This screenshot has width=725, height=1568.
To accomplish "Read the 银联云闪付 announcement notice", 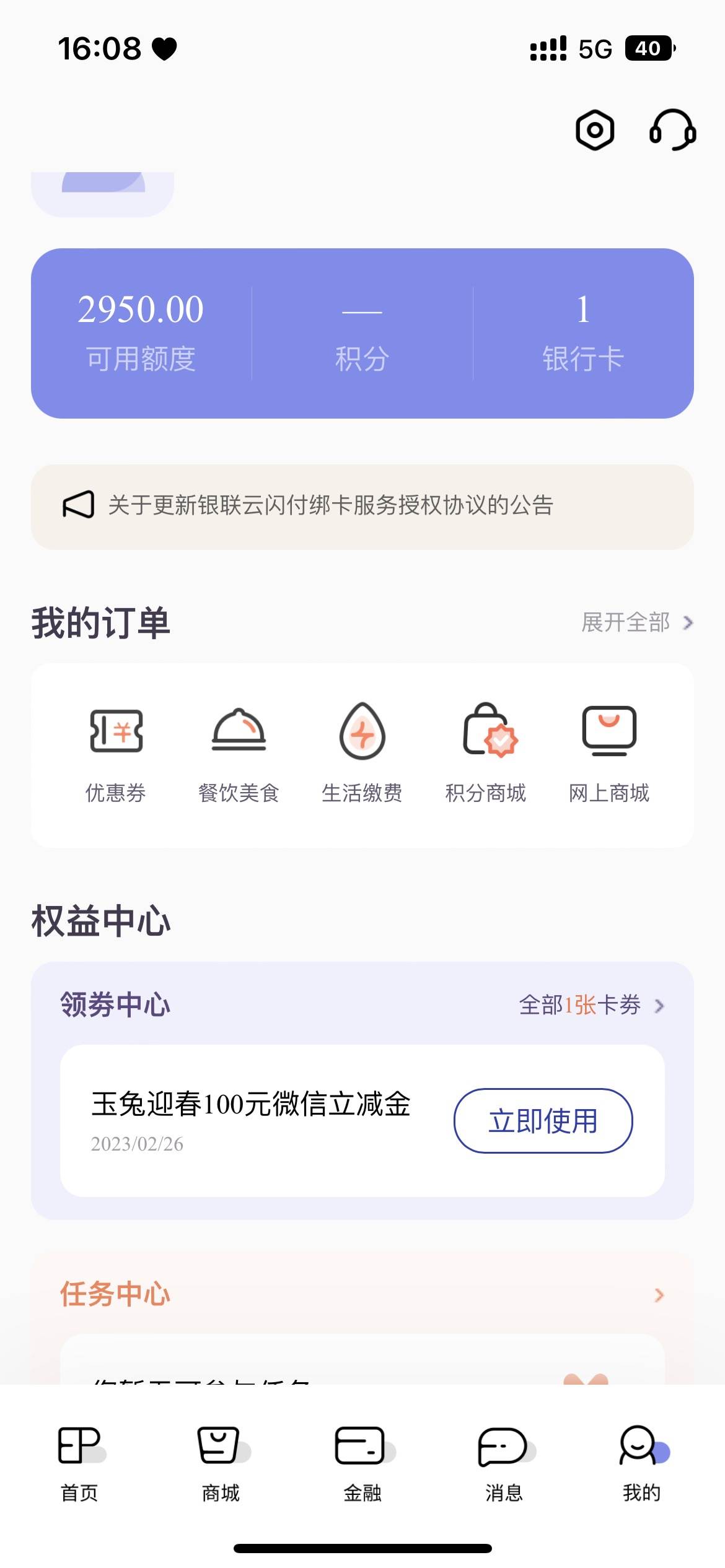I will click(362, 506).
